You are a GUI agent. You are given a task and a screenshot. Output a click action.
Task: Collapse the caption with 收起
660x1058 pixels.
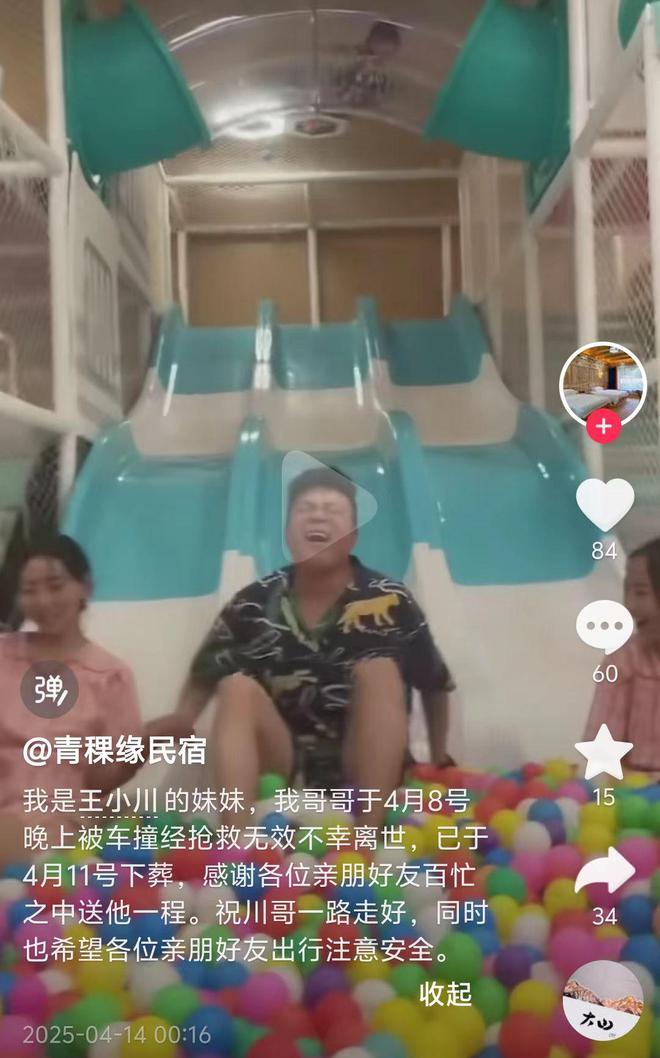point(445,993)
